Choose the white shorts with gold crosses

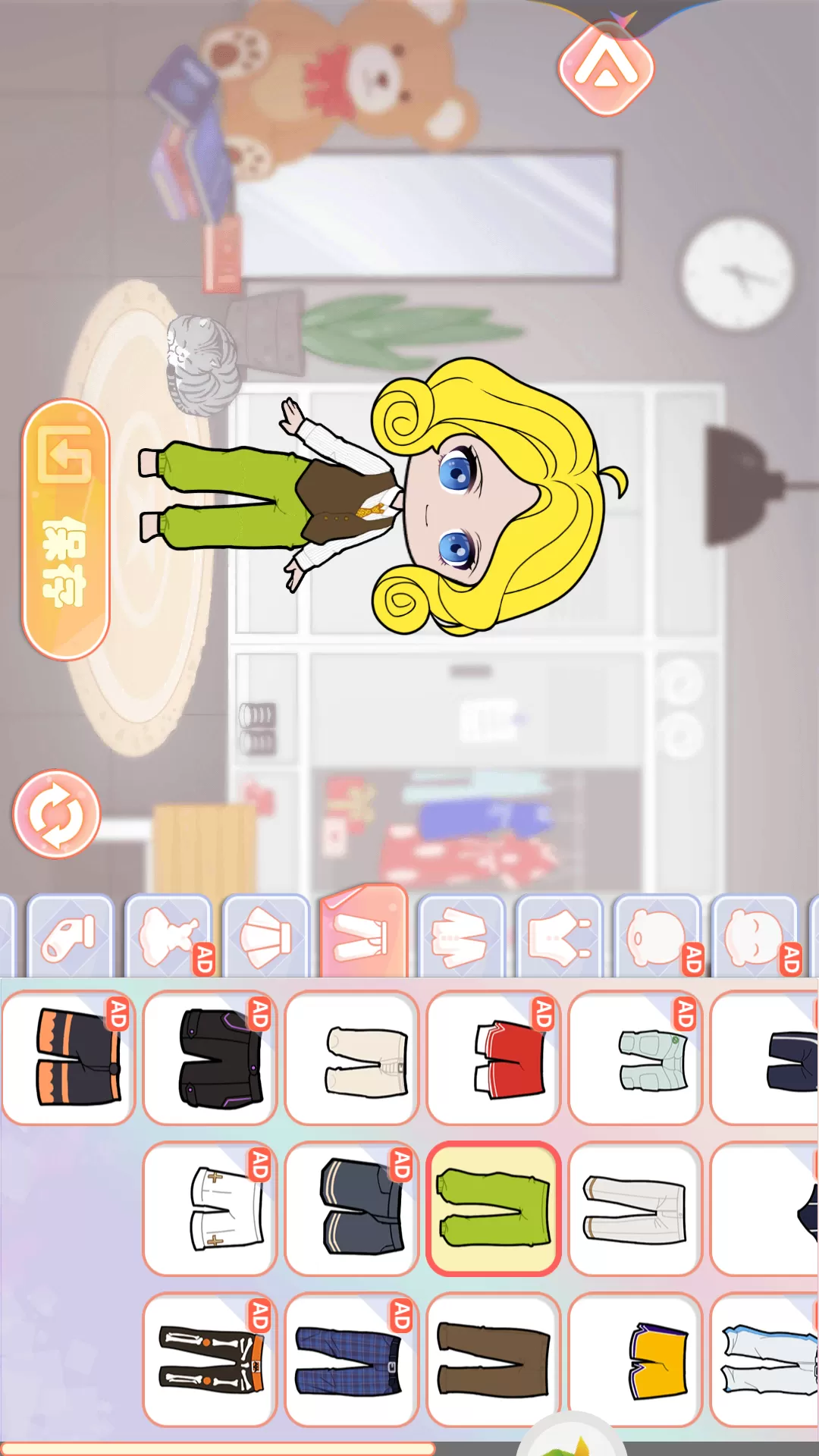[x=210, y=1209]
